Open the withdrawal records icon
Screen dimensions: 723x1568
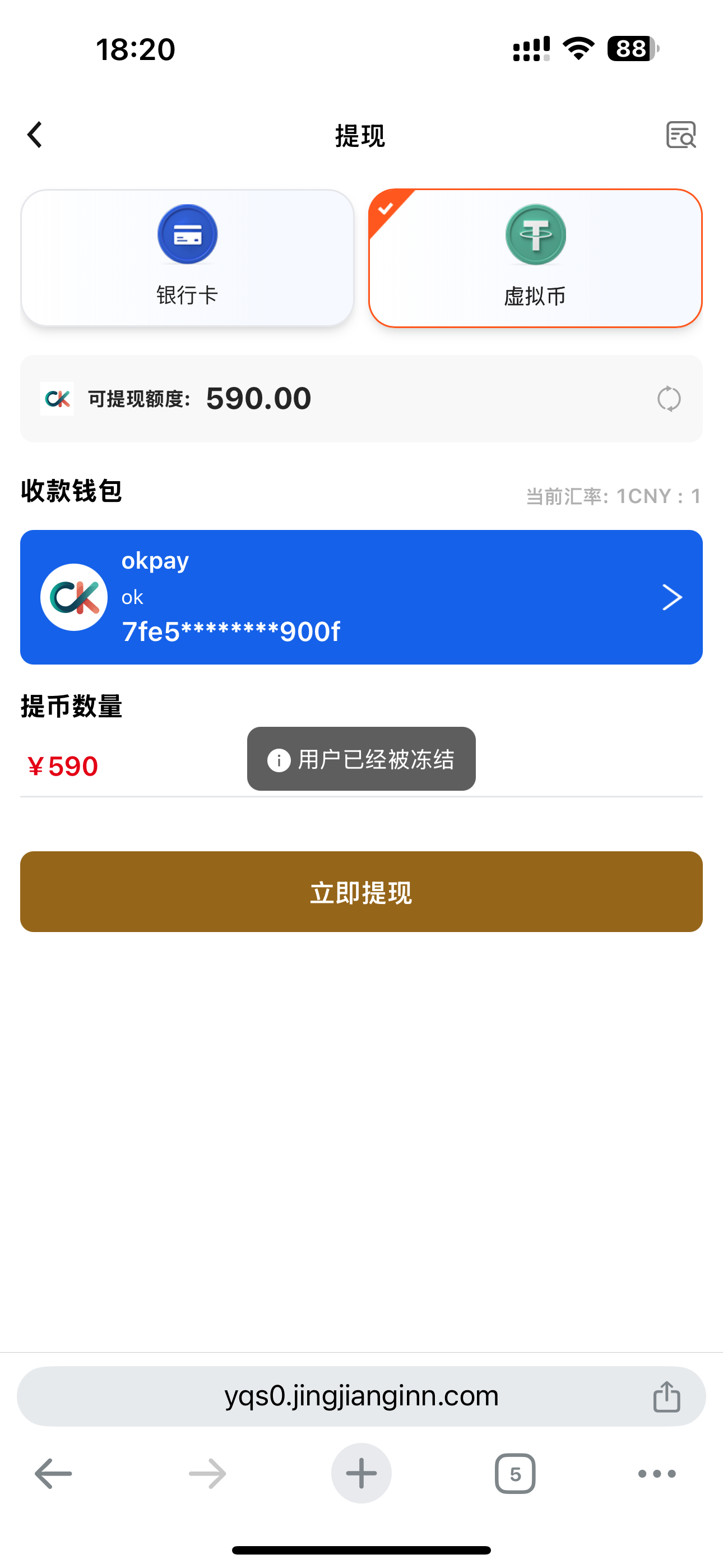[680, 135]
